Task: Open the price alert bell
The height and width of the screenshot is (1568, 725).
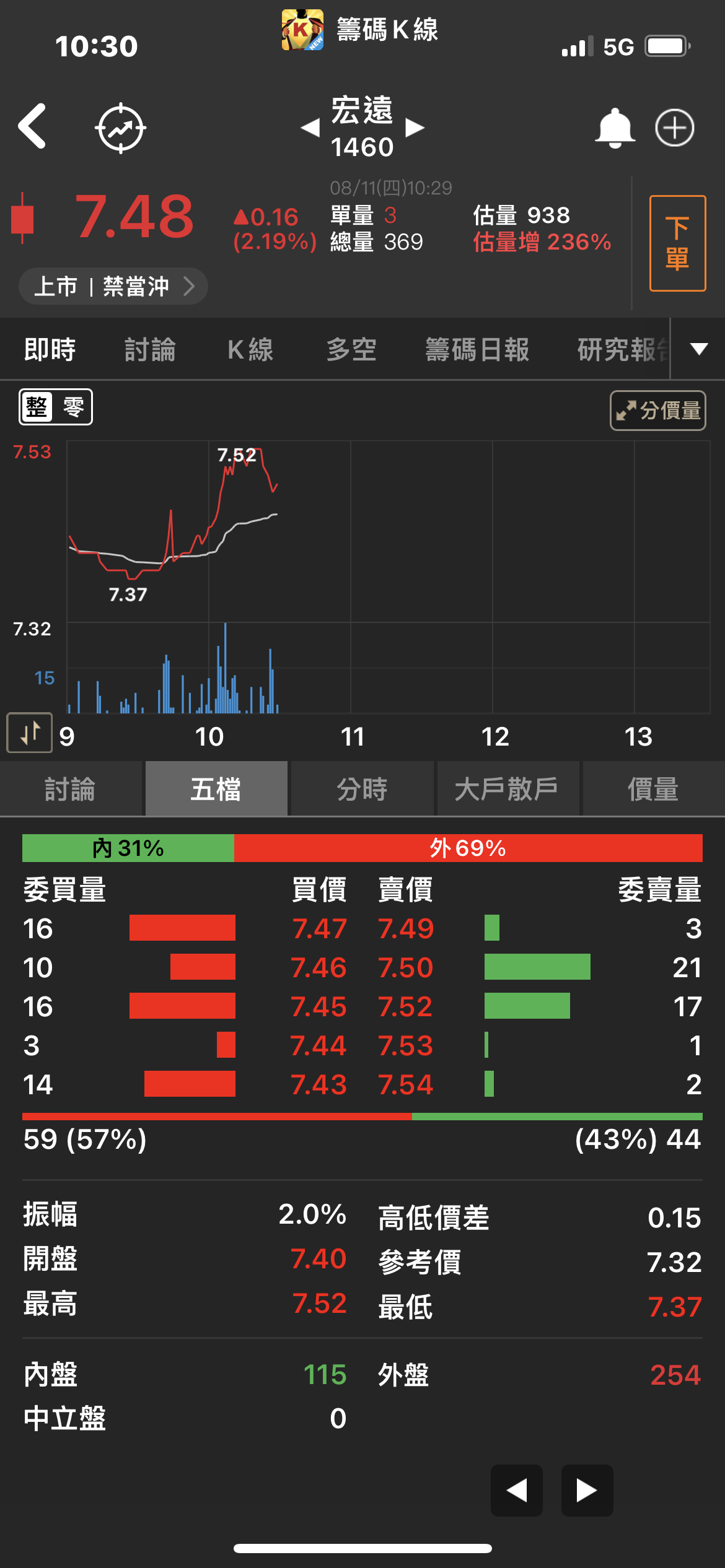Action: [x=614, y=128]
